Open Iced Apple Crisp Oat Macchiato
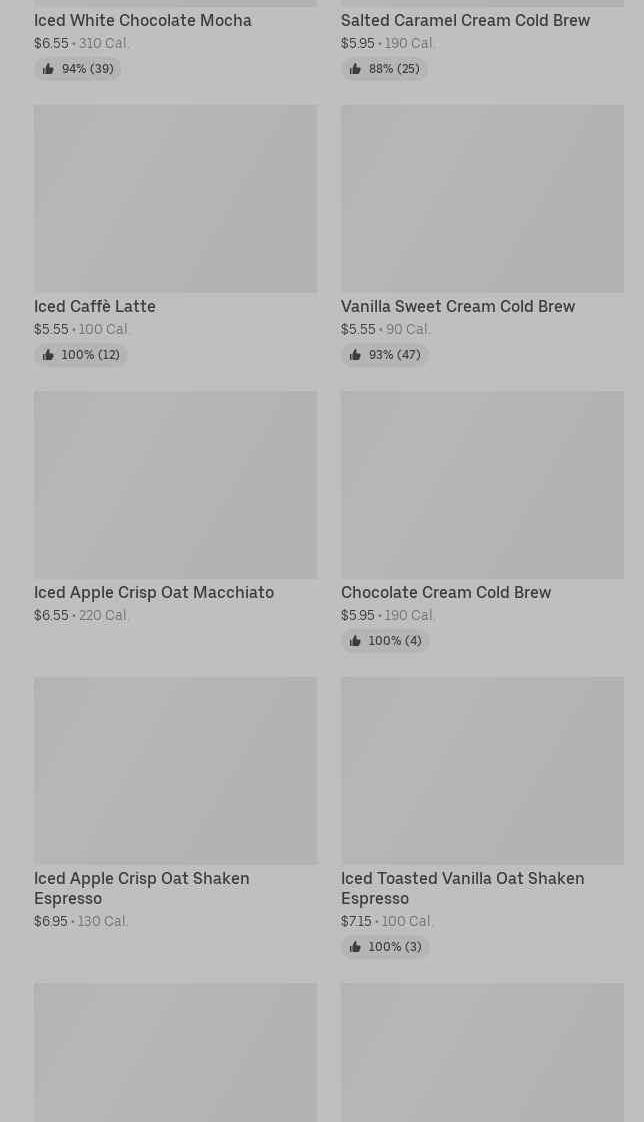 175,508
